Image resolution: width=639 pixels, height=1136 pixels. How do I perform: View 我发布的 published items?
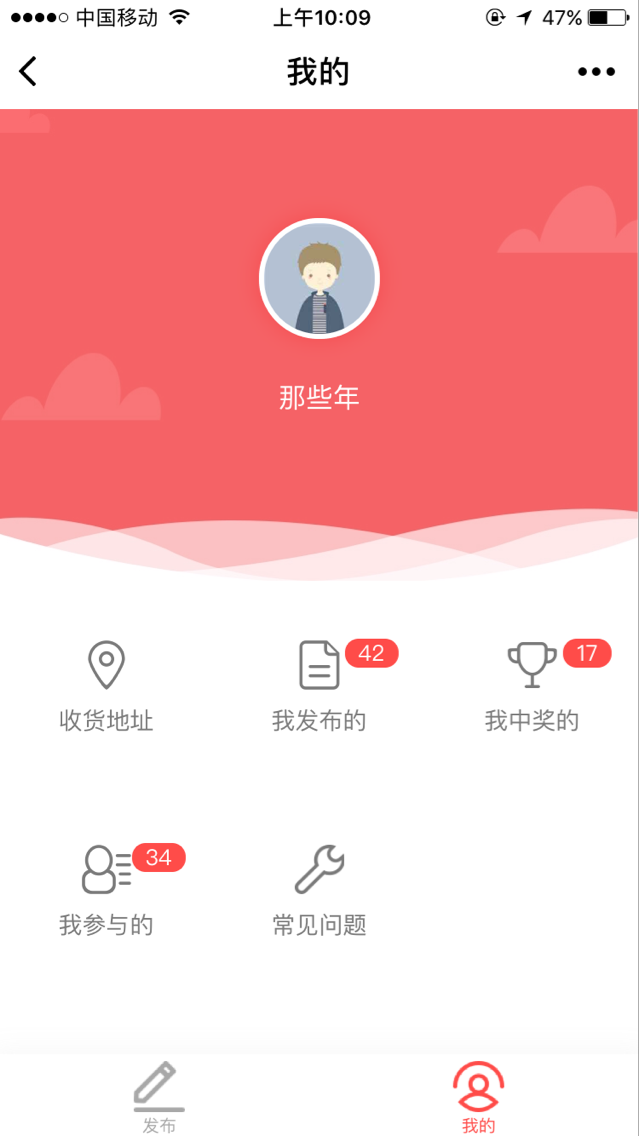pos(319,686)
